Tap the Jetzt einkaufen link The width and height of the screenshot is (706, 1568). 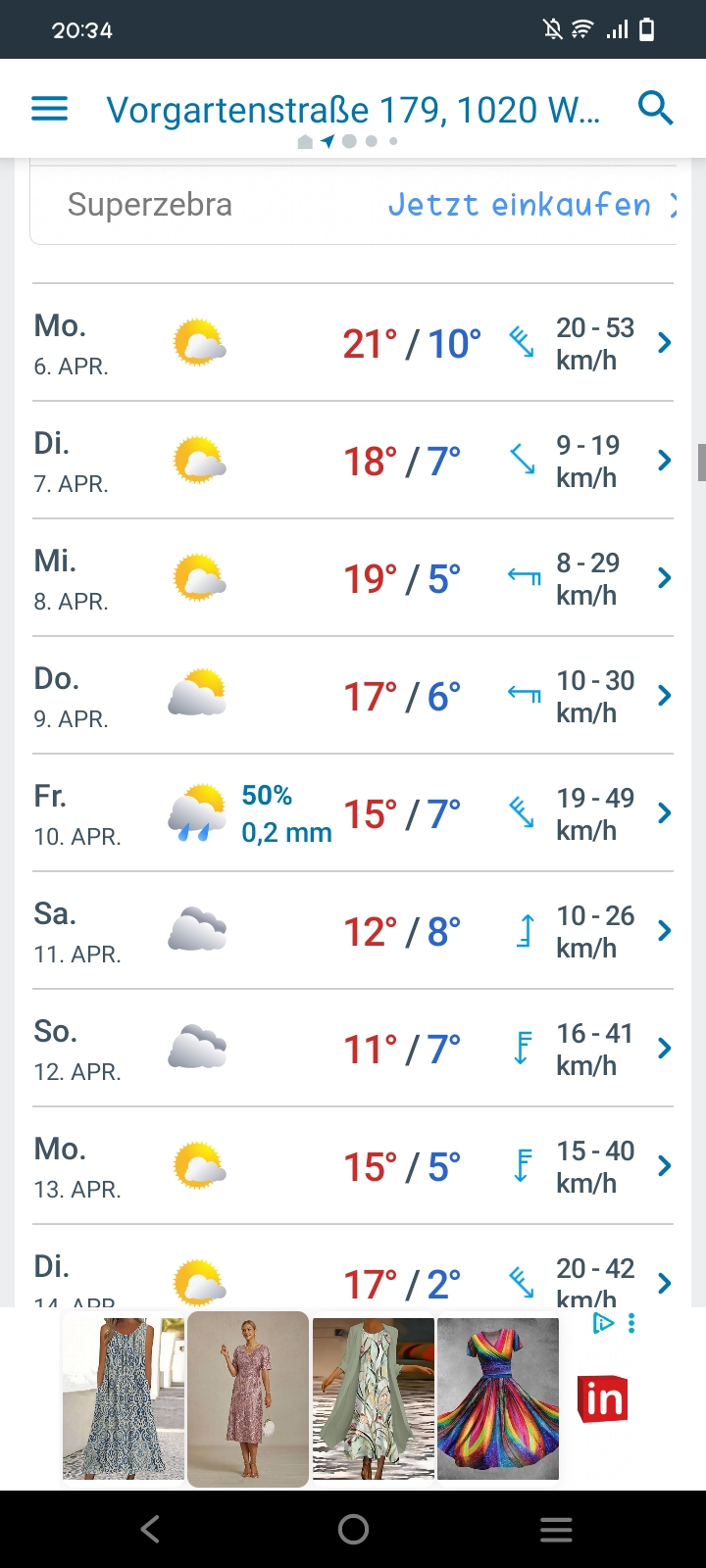(x=529, y=205)
